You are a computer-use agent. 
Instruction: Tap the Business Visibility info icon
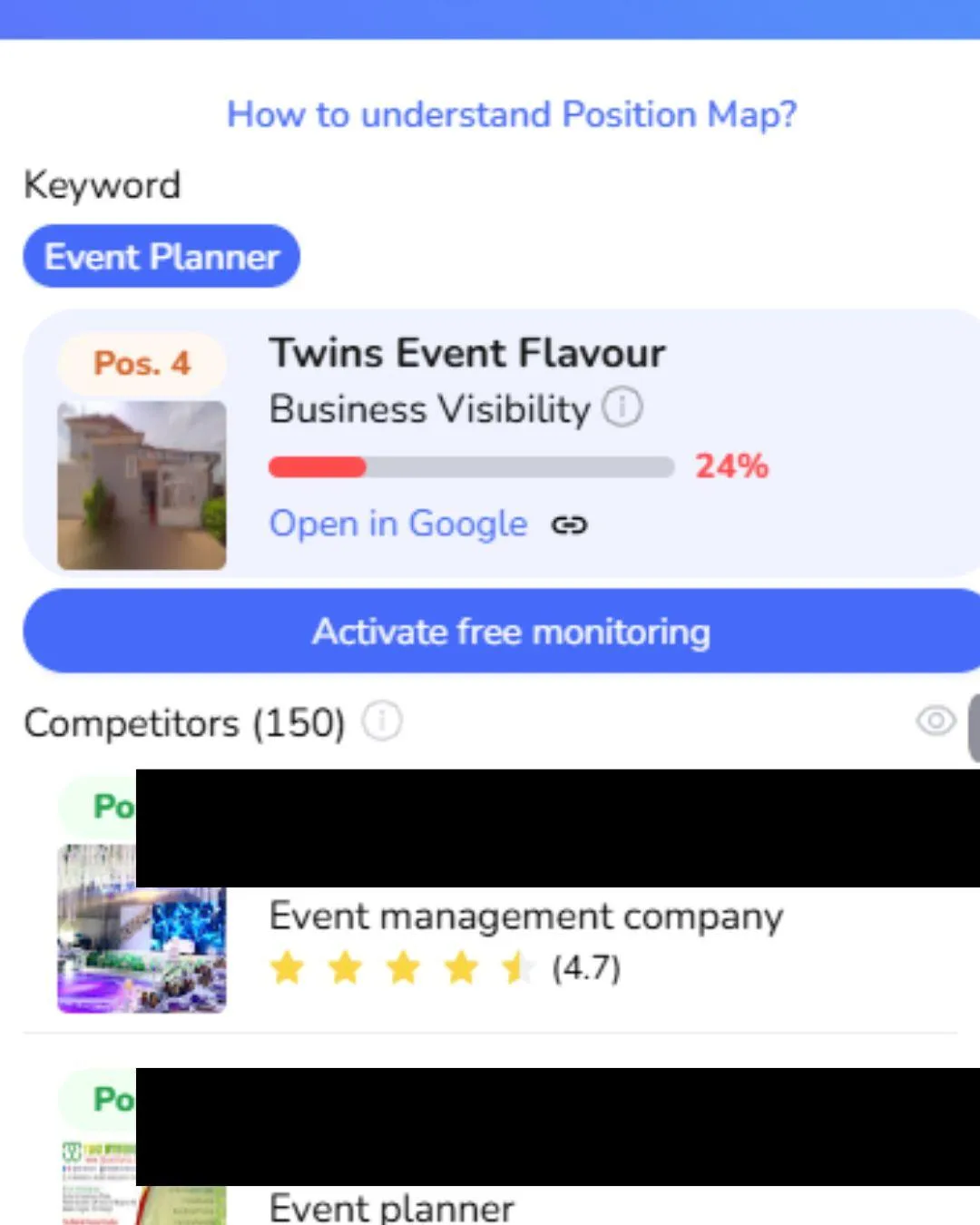(622, 407)
